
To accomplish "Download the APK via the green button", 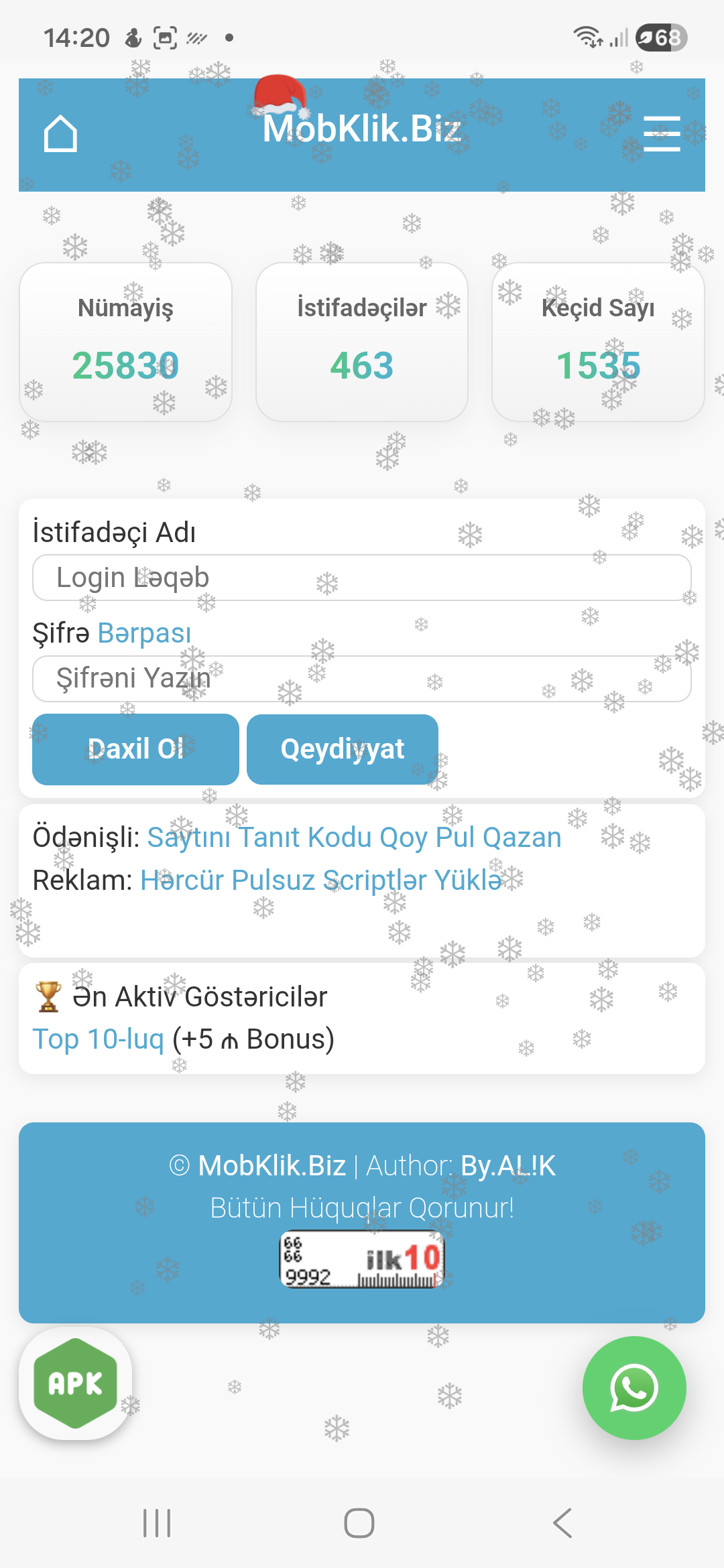I will 76,1383.
